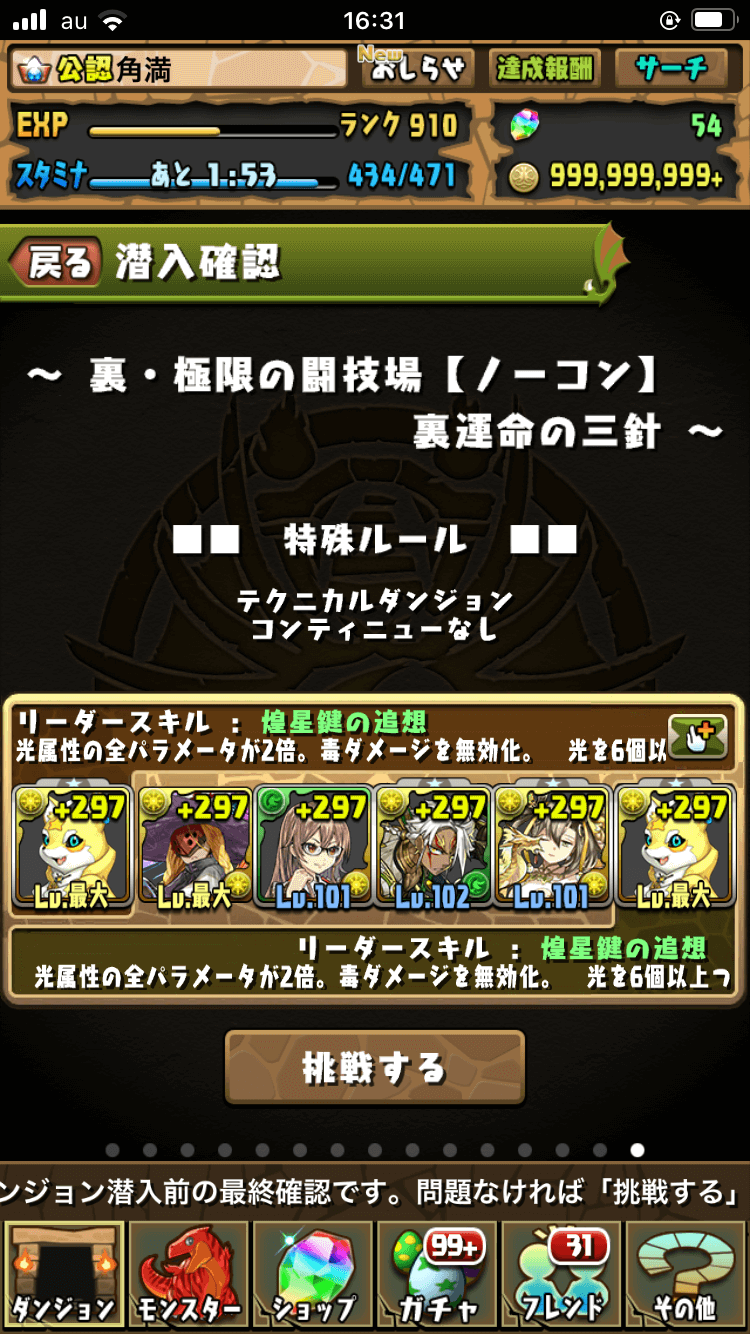
Task: Select the green-attribute Lv.101 glasses monster
Action: [x=312, y=849]
